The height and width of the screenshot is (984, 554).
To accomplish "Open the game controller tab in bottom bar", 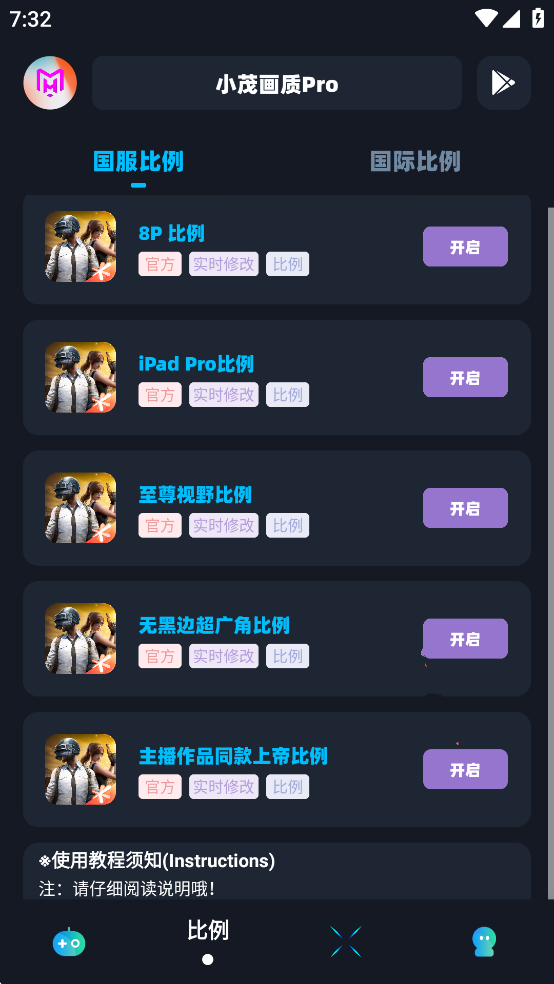I will click(69, 941).
